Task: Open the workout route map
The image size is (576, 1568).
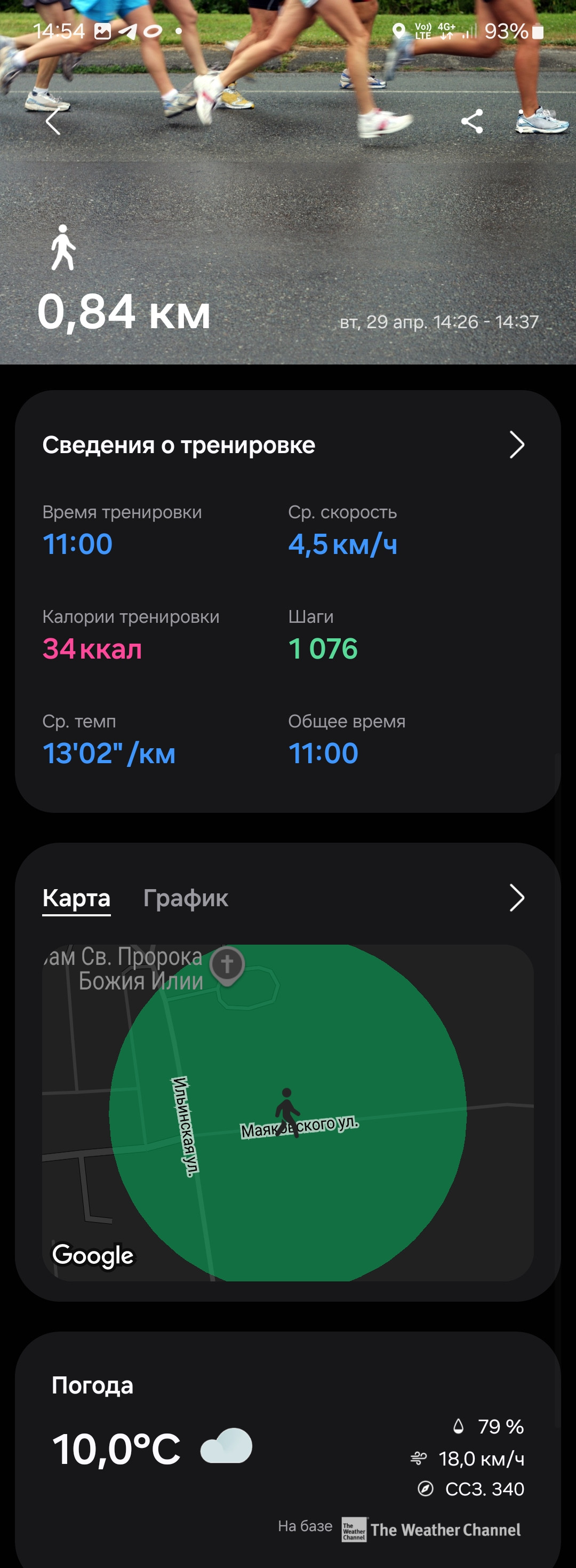Action: (287, 1113)
